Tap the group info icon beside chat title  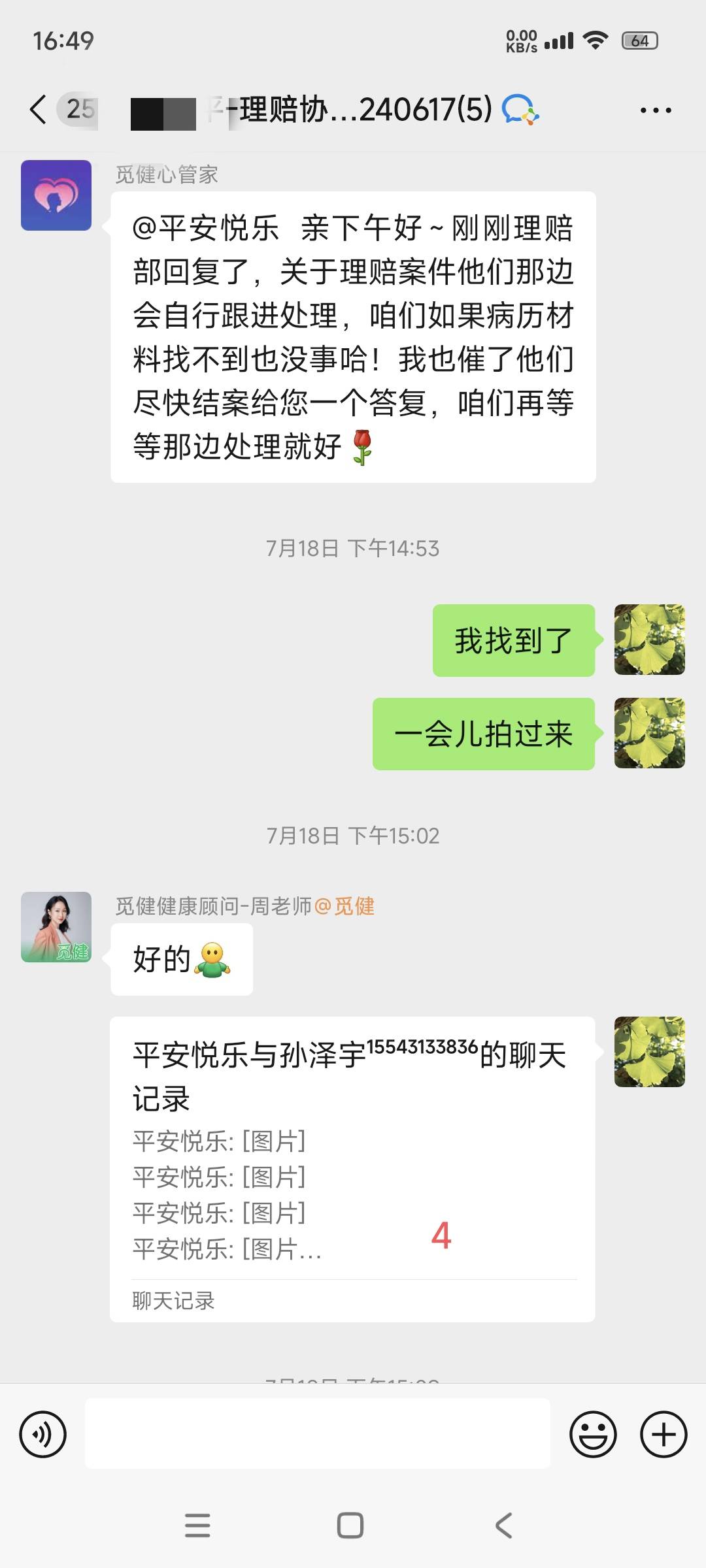pos(520,111)
